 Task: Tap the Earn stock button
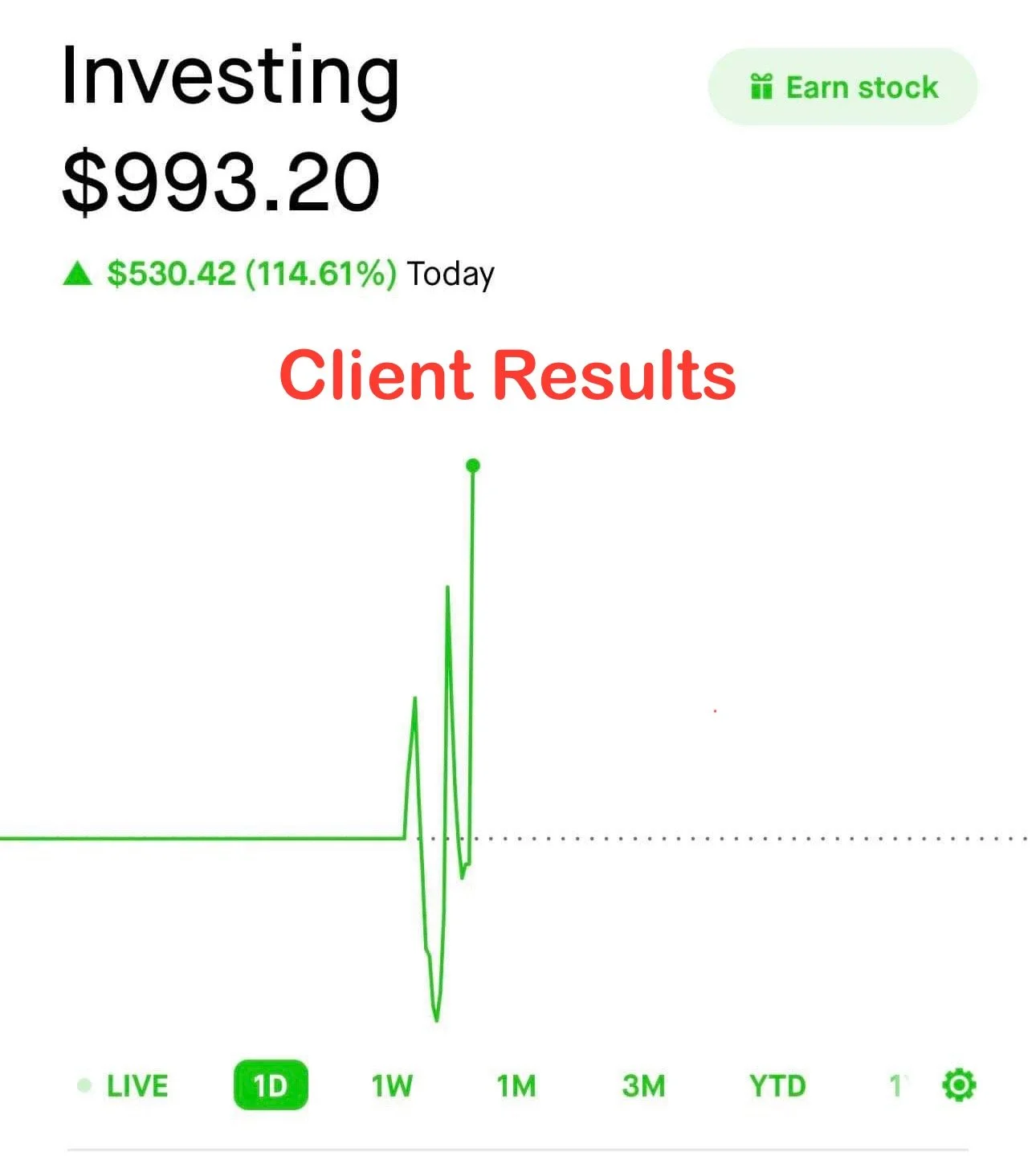842,87
